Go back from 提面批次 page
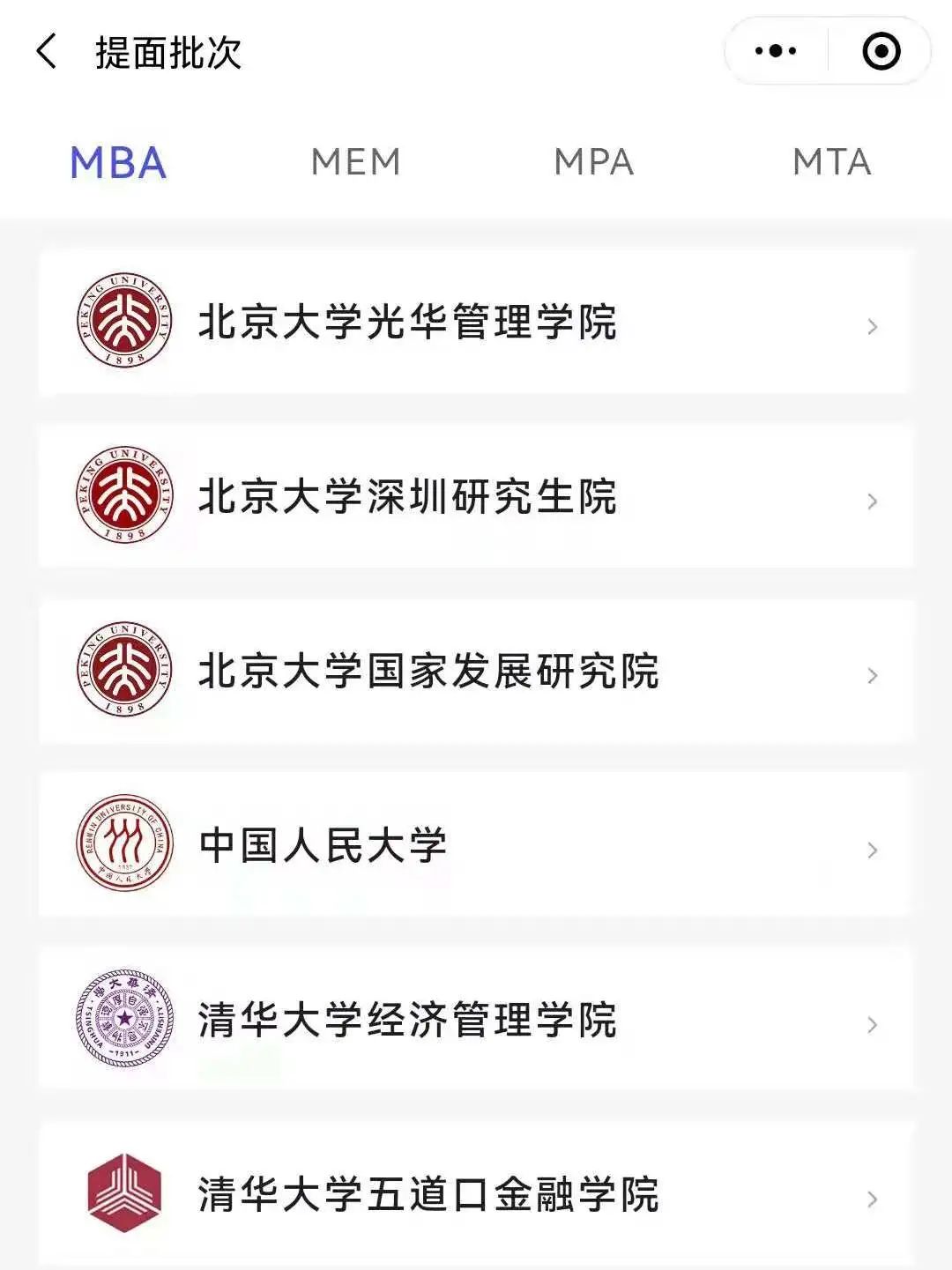Image resolution: width=952 pixels, height=1270 pixels. point(48,52)
